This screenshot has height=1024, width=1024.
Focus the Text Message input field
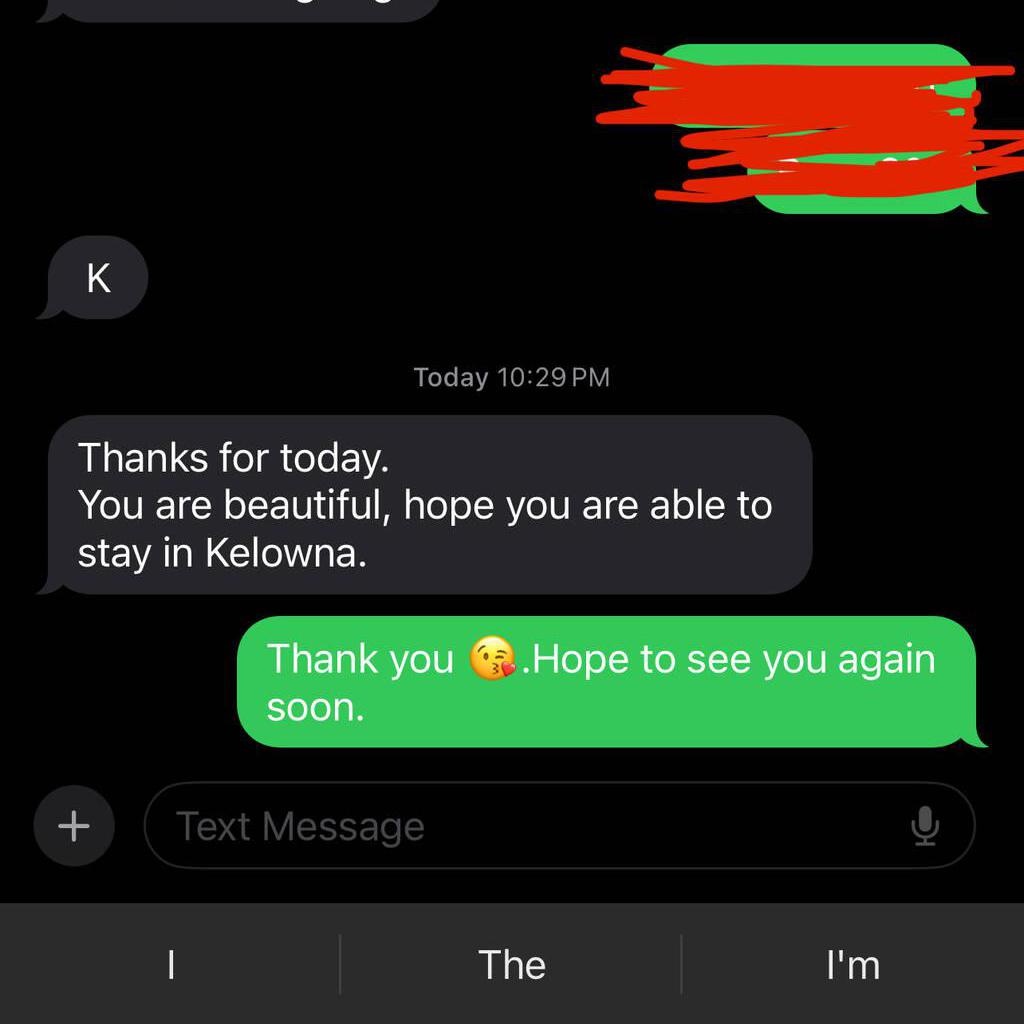(520, 826)
